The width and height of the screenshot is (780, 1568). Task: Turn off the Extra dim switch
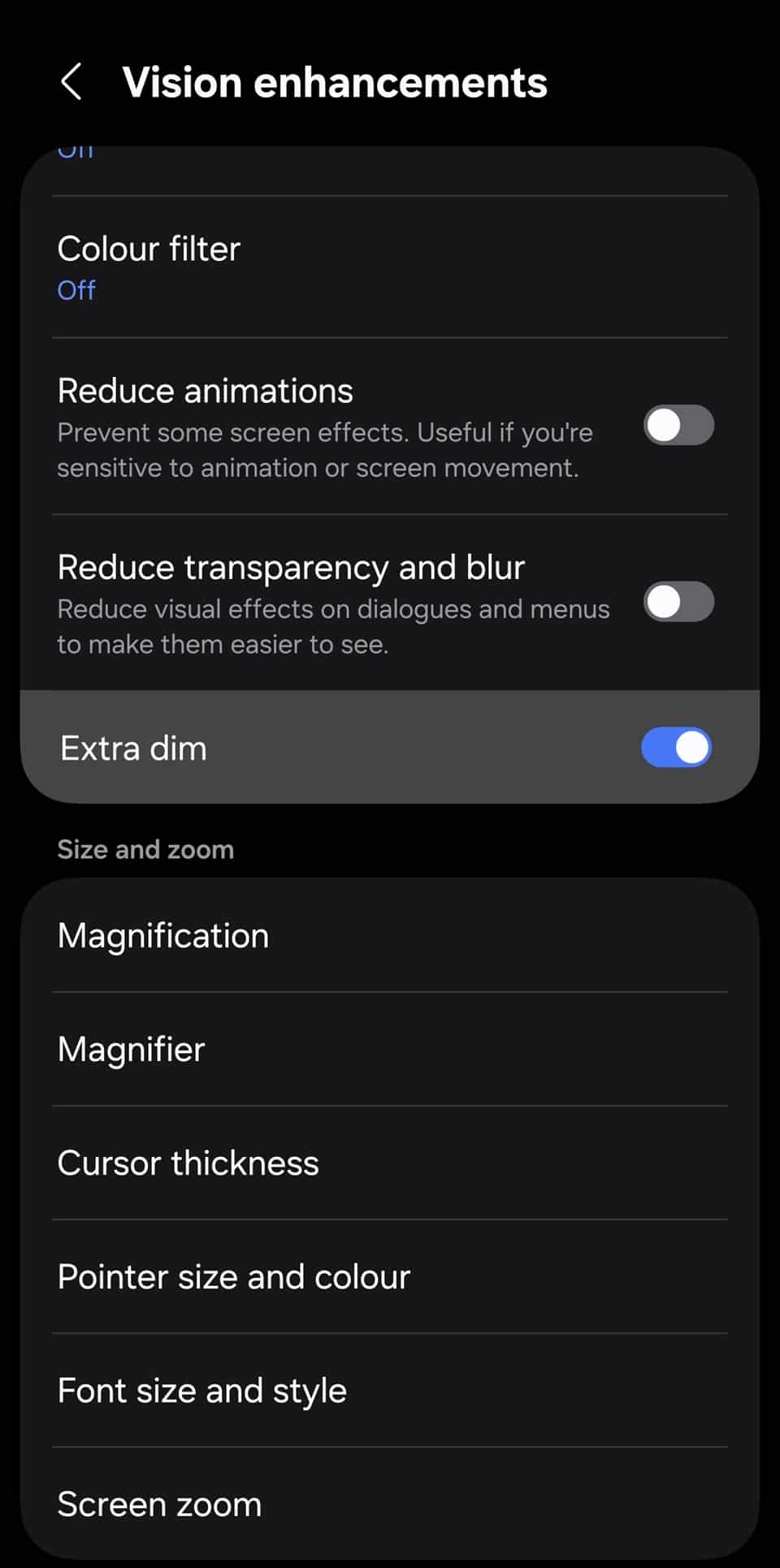point(676,747)
